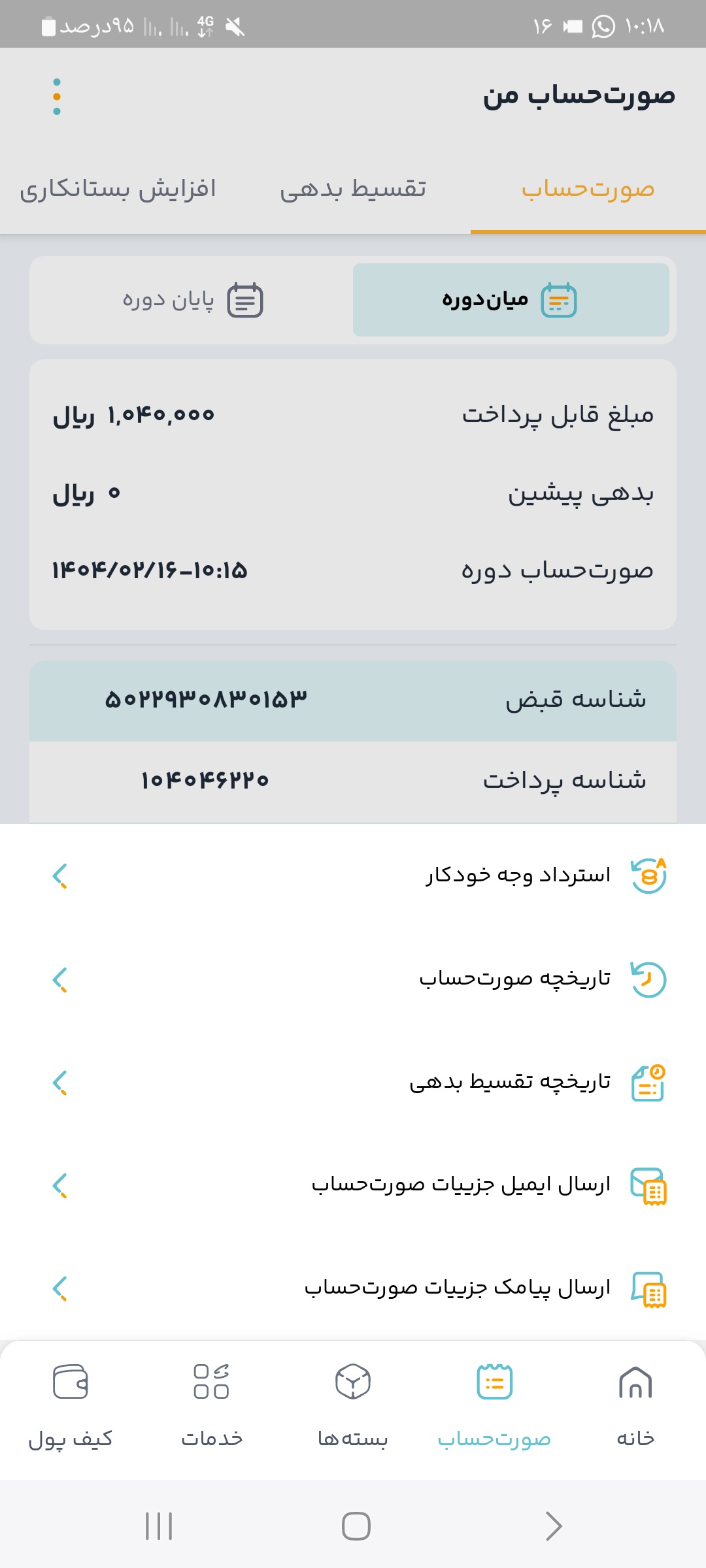Open تاریخچه تقسیط بدهی row
Screen dimensions: 706x1568
click(x=353, y=1082)
